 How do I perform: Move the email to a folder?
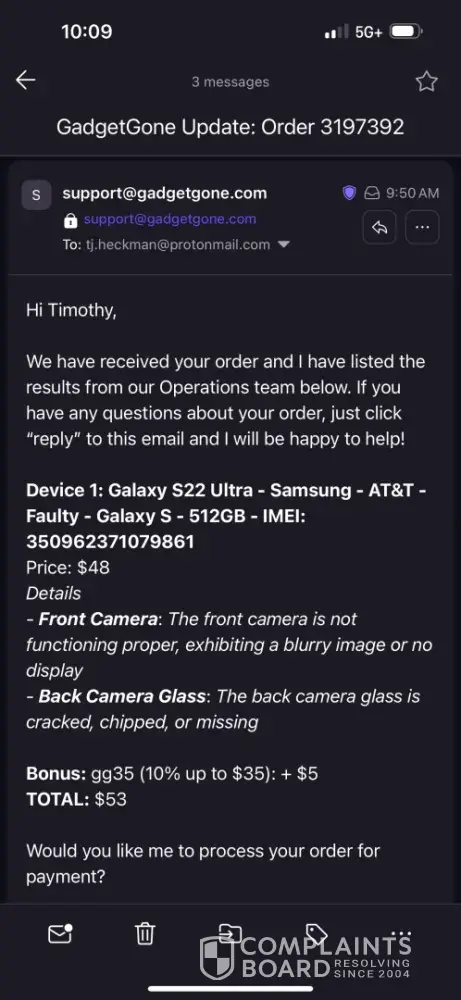click(x=230, y=934)
